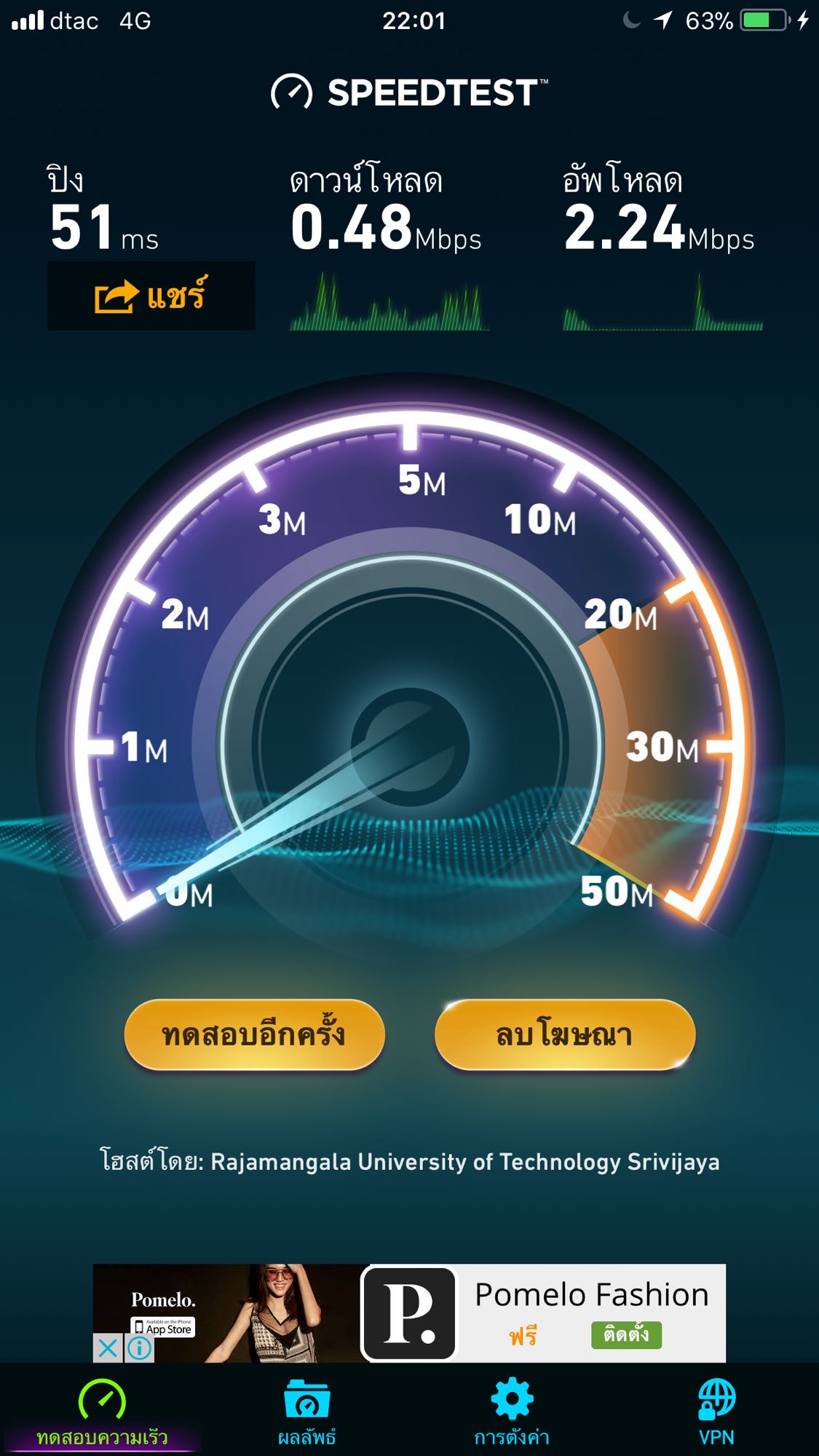The width and height of the screenshot is (819, 1456).
Task: Select the ทดสอบความเร็ว speed test tab
Action: 102,1411
